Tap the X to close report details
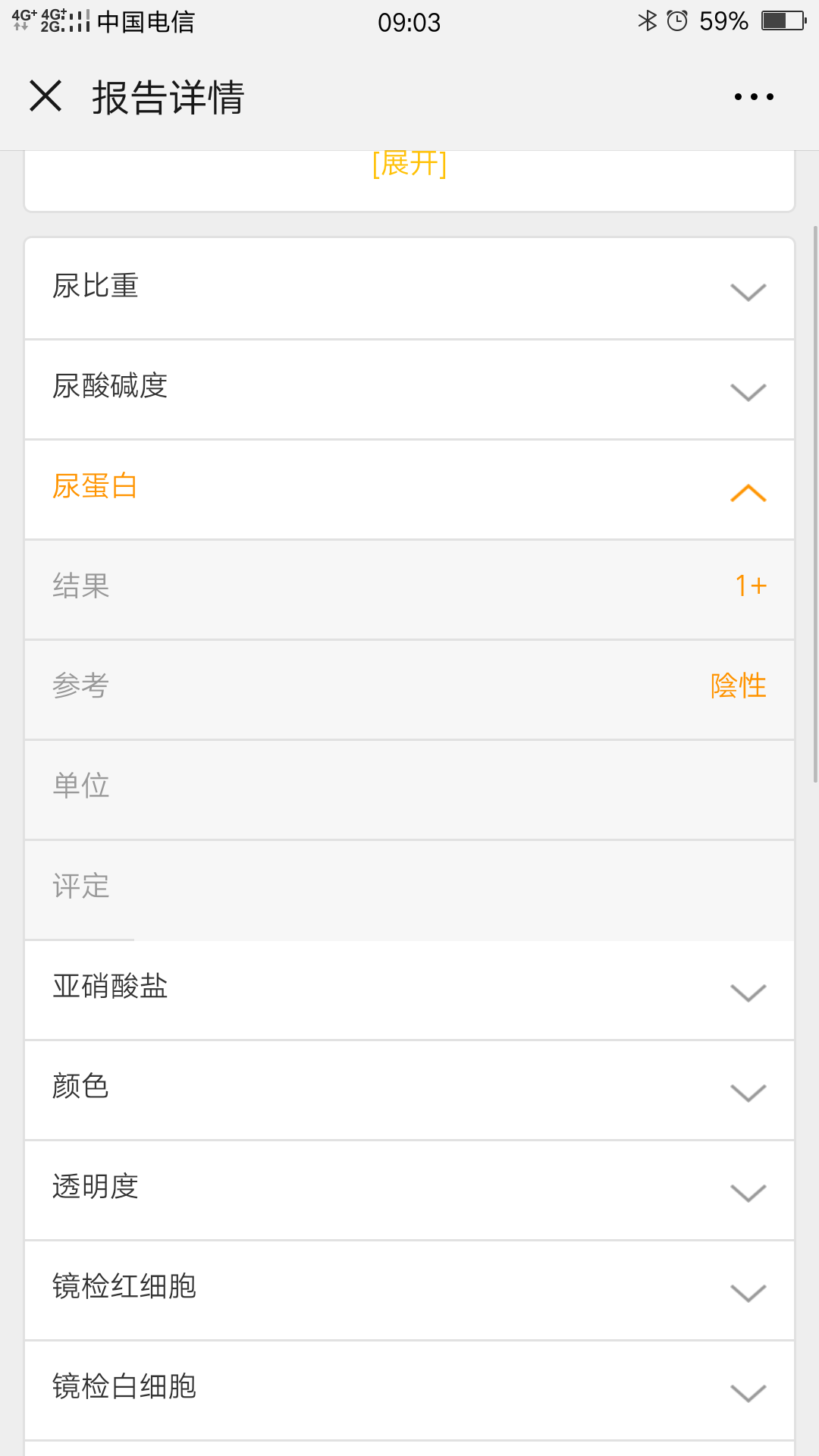 coord(45,97)
